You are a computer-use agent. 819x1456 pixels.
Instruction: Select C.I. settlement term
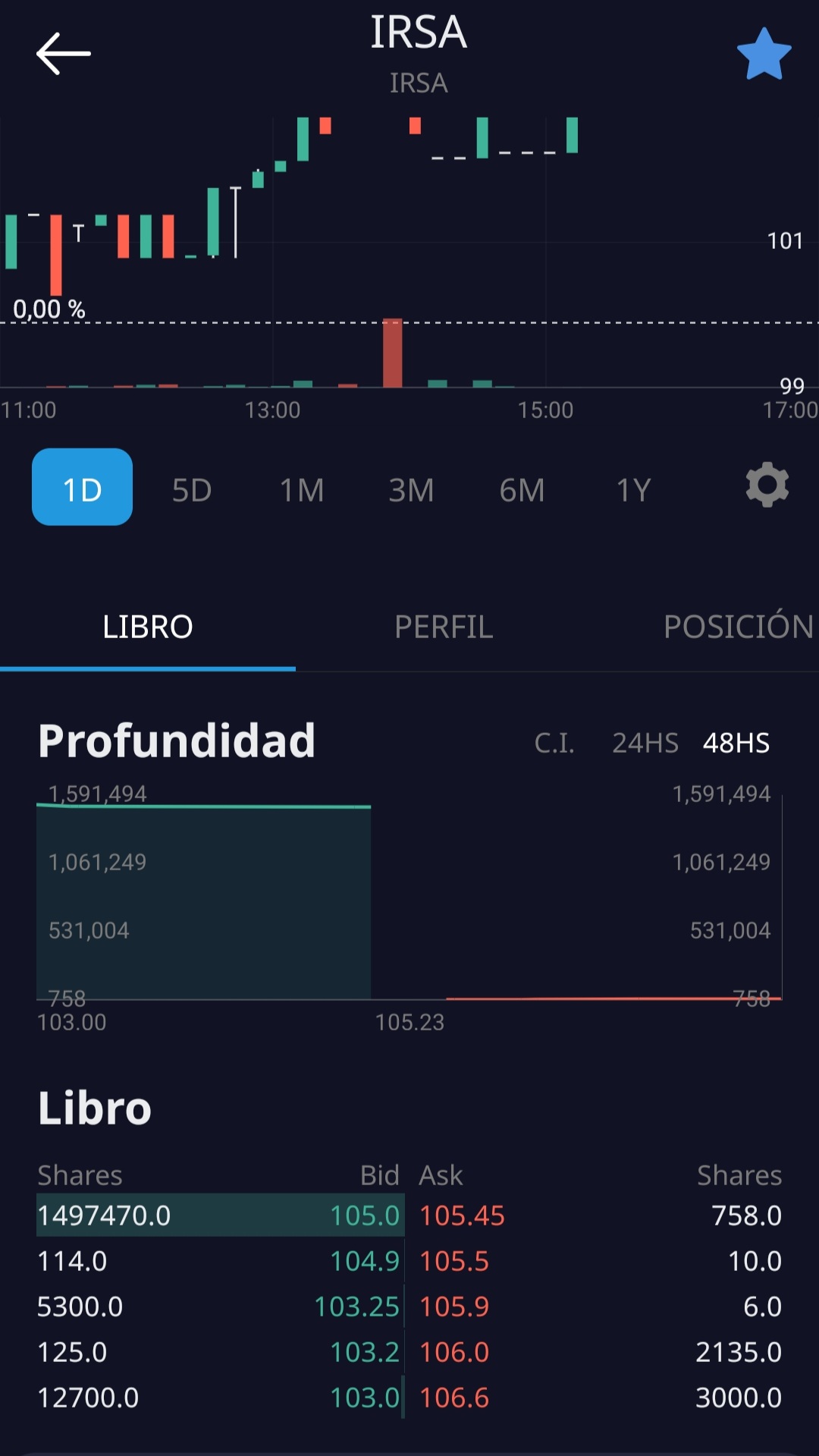(x=554, y=743)
